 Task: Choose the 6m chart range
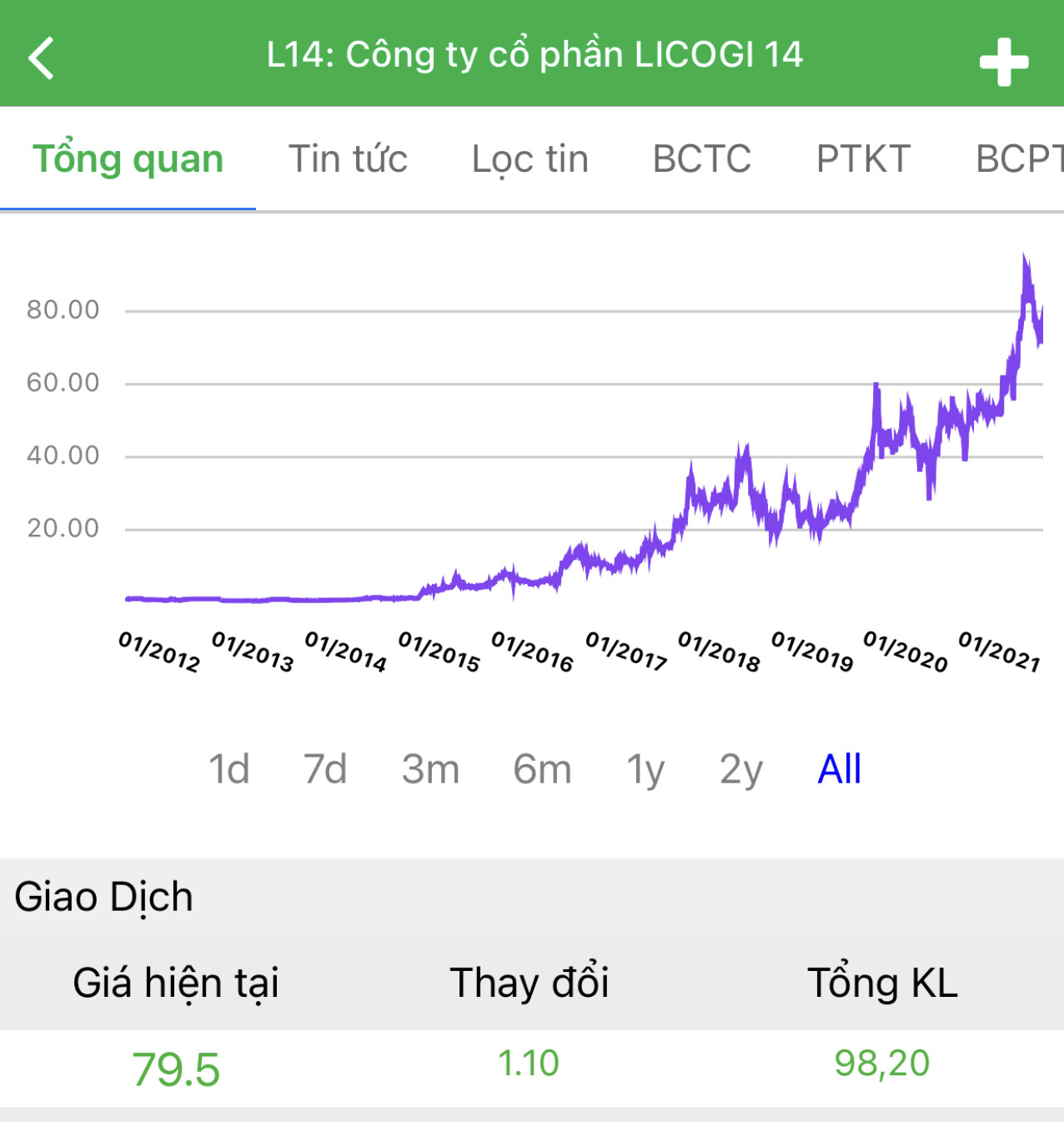(x=542, y=769)
